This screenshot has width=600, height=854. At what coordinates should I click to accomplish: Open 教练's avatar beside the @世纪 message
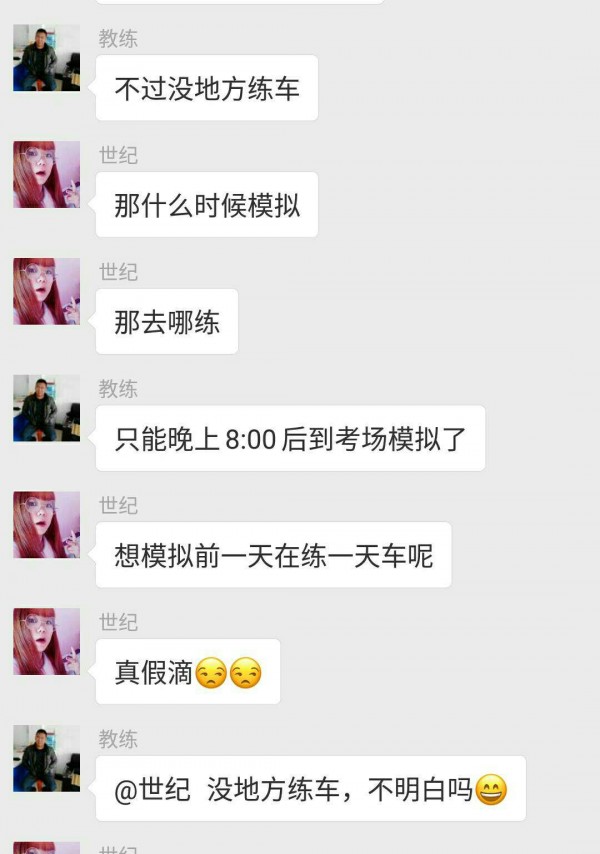click(x=46, y=758)
